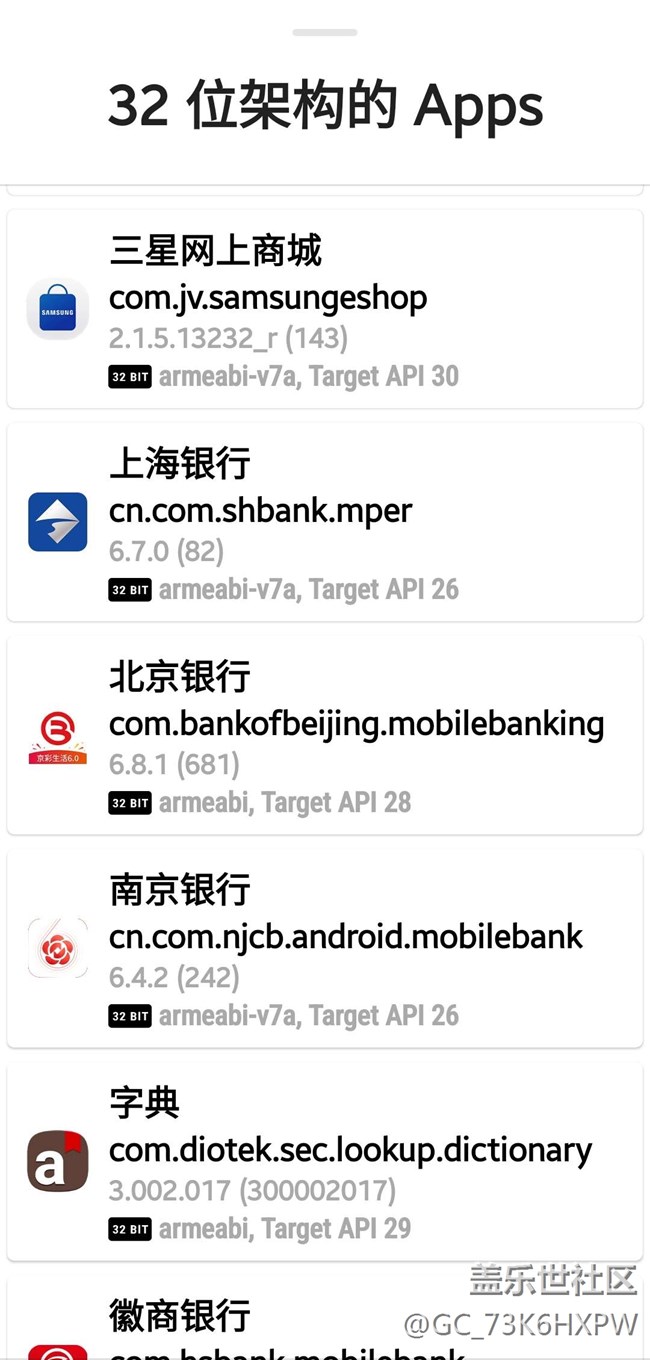The image size is (650, 1360).
Task: Tap the bottom sheet drag handle
Action: point(325,32)
